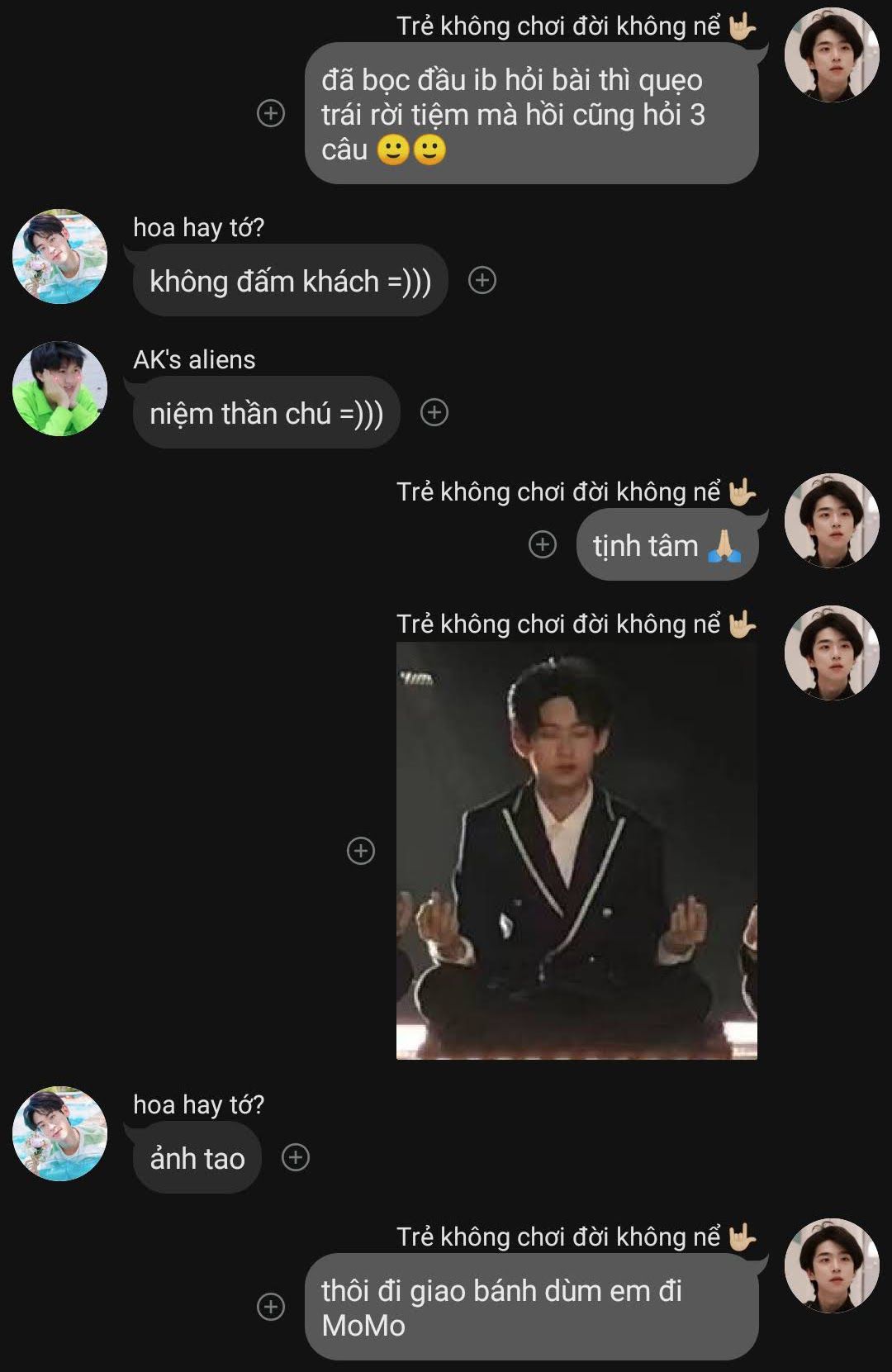892x1372 pixels.
Task: Tap plus icon beside 'đã bọc đầu ib' message
Action: point(271,113)
